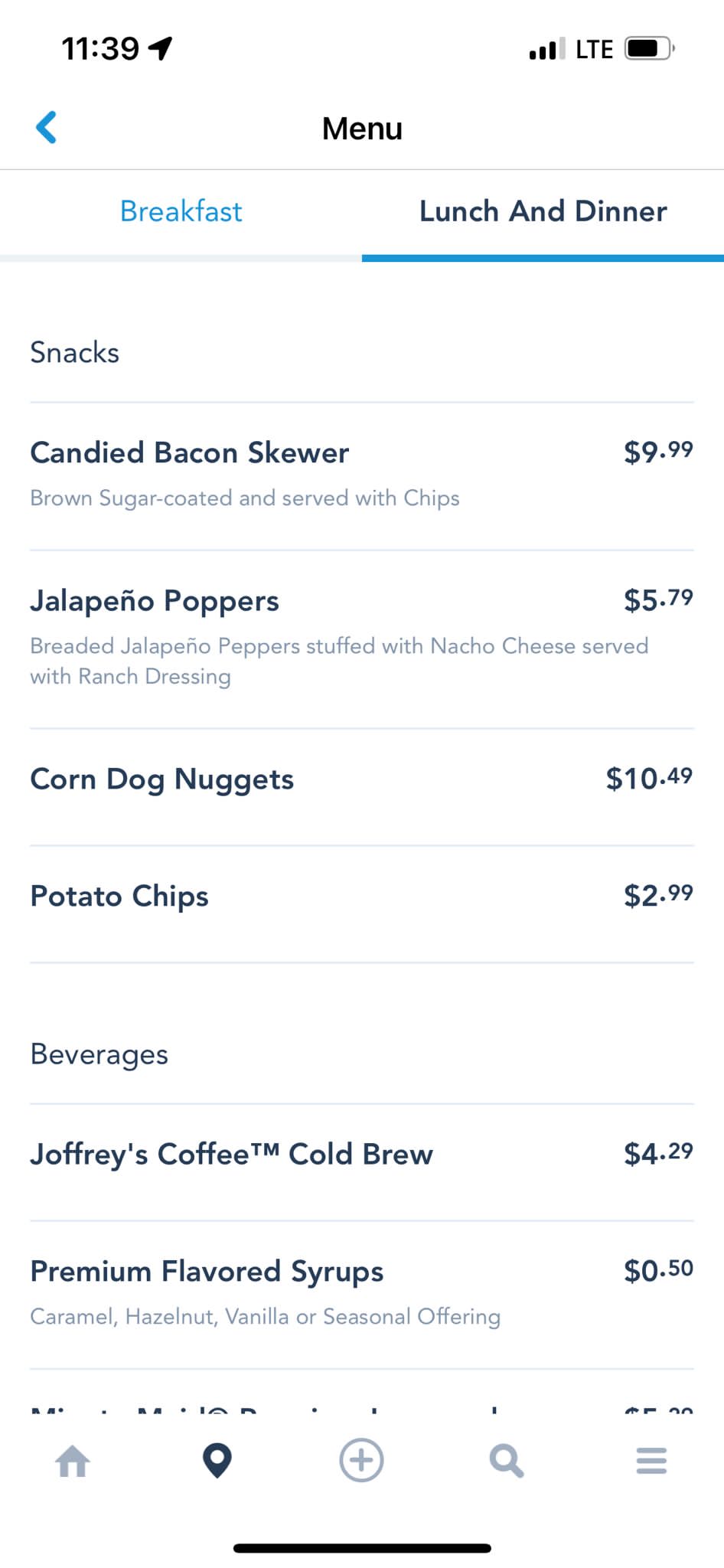Go back from the Menu screen
The height and width of the screenshot is (1568, 724).
click(47, 128)
